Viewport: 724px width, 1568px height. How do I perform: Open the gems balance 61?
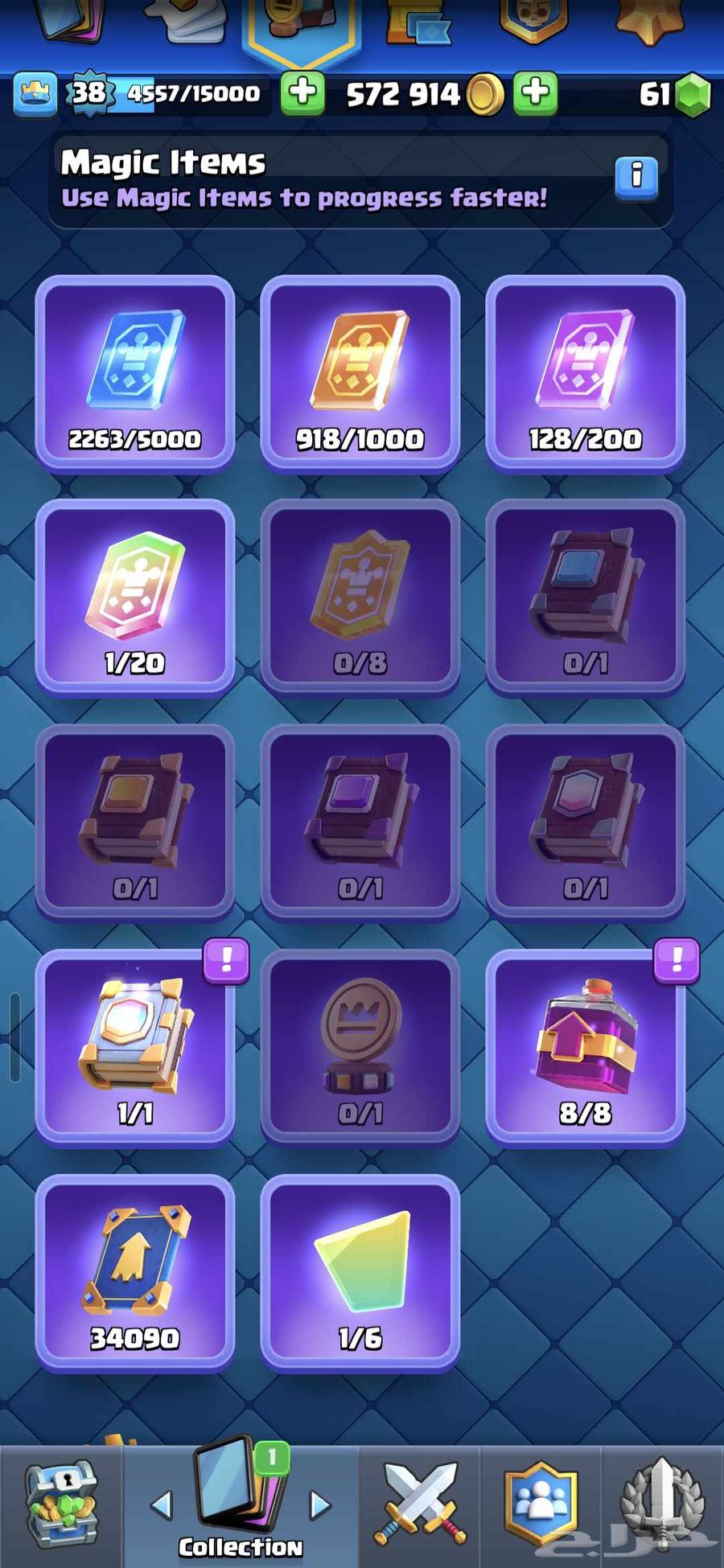(674, 94)
